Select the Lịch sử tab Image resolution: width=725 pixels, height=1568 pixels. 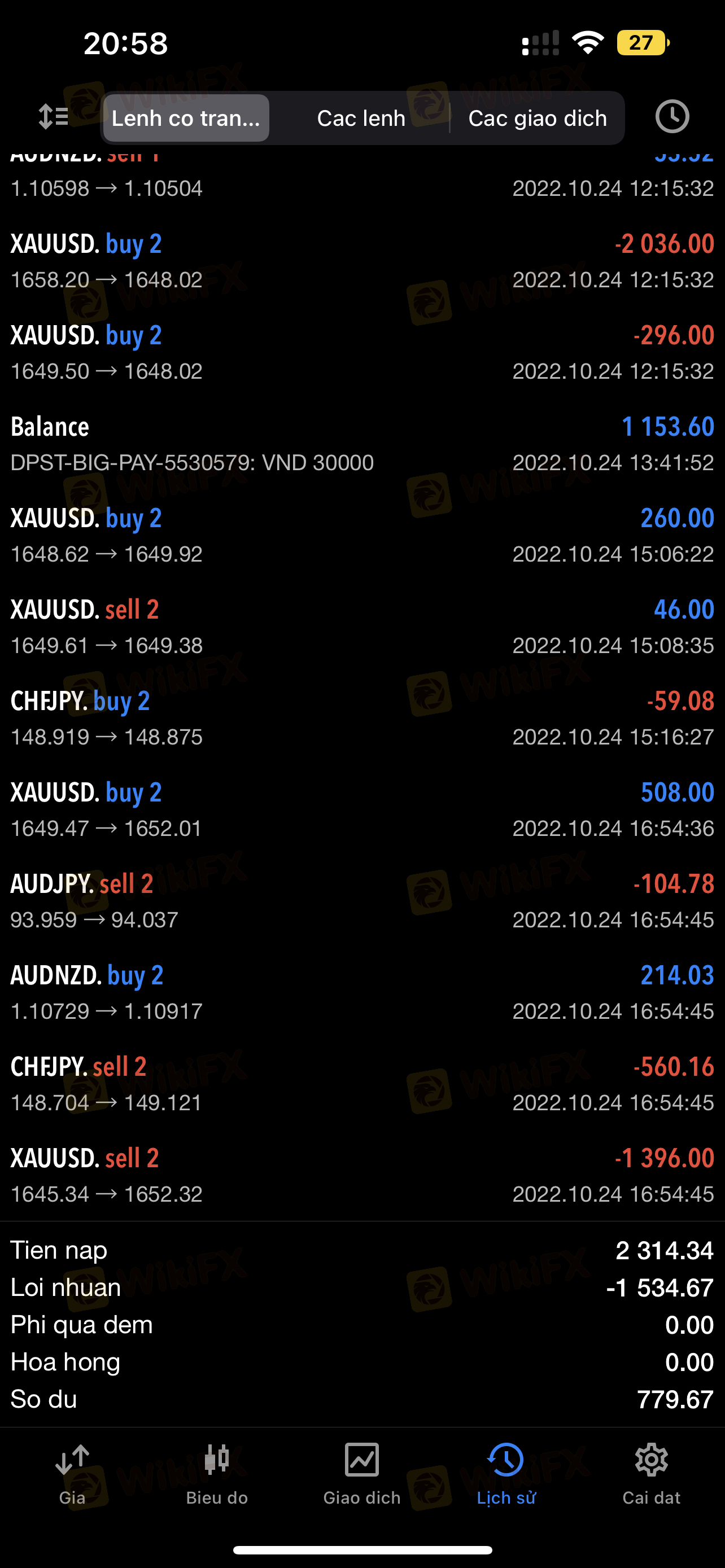coord(506,1474)
